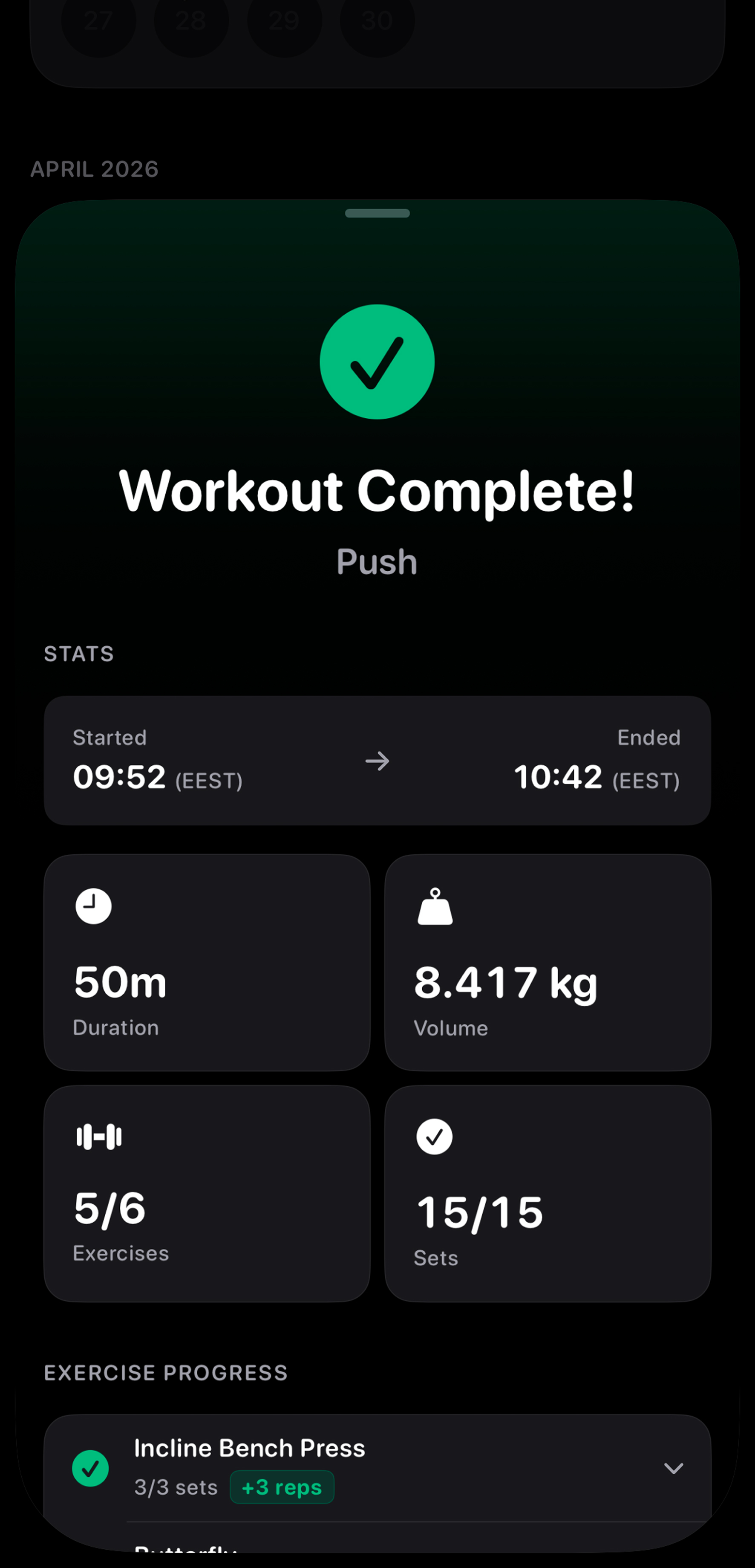Click the +3 reps badge

click(x=282, y=1488)
